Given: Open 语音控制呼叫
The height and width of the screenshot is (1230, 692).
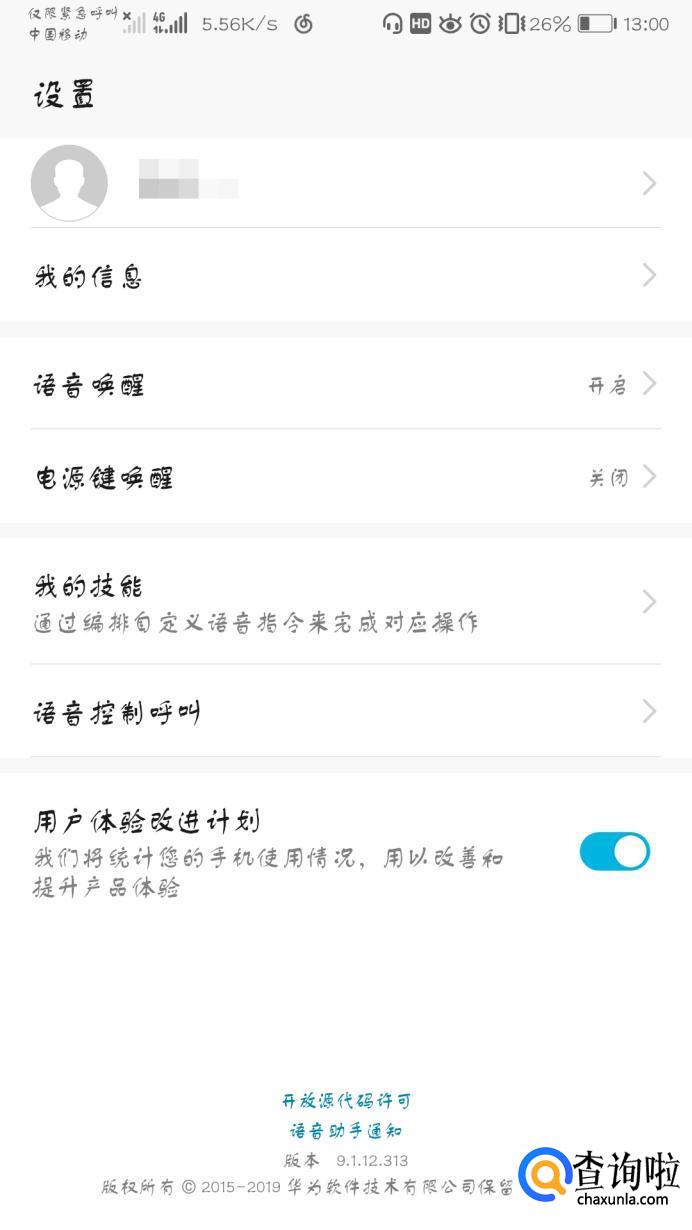Looking at the screenshot, I should (345, 712).
